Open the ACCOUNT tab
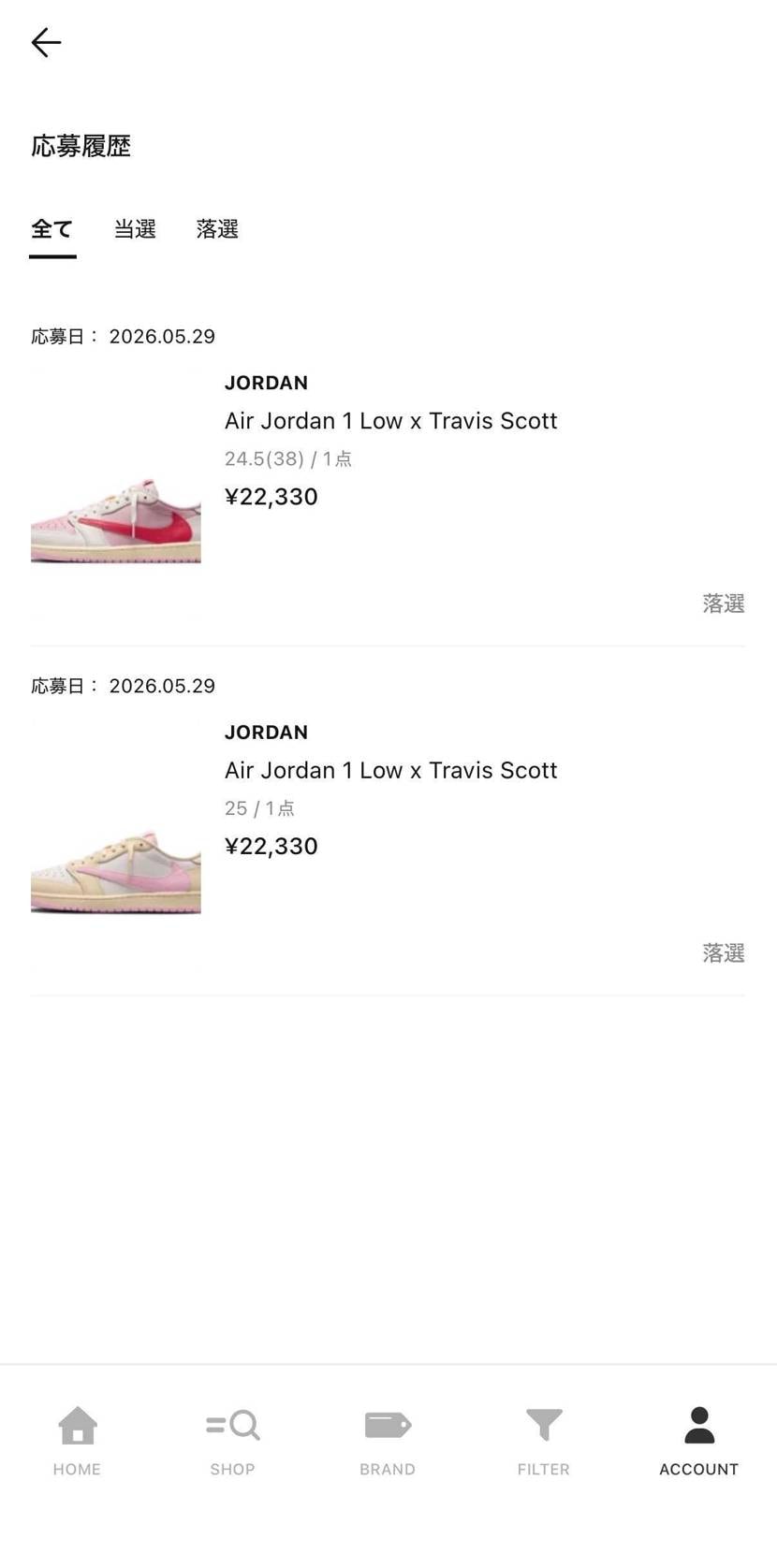Screen dimensions: 777x1568 pyautogui.click(x=699, y=1441)
